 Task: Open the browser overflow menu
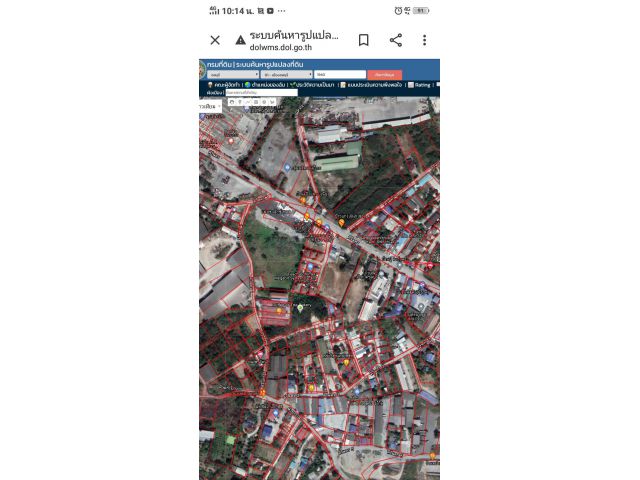point(424,40)
